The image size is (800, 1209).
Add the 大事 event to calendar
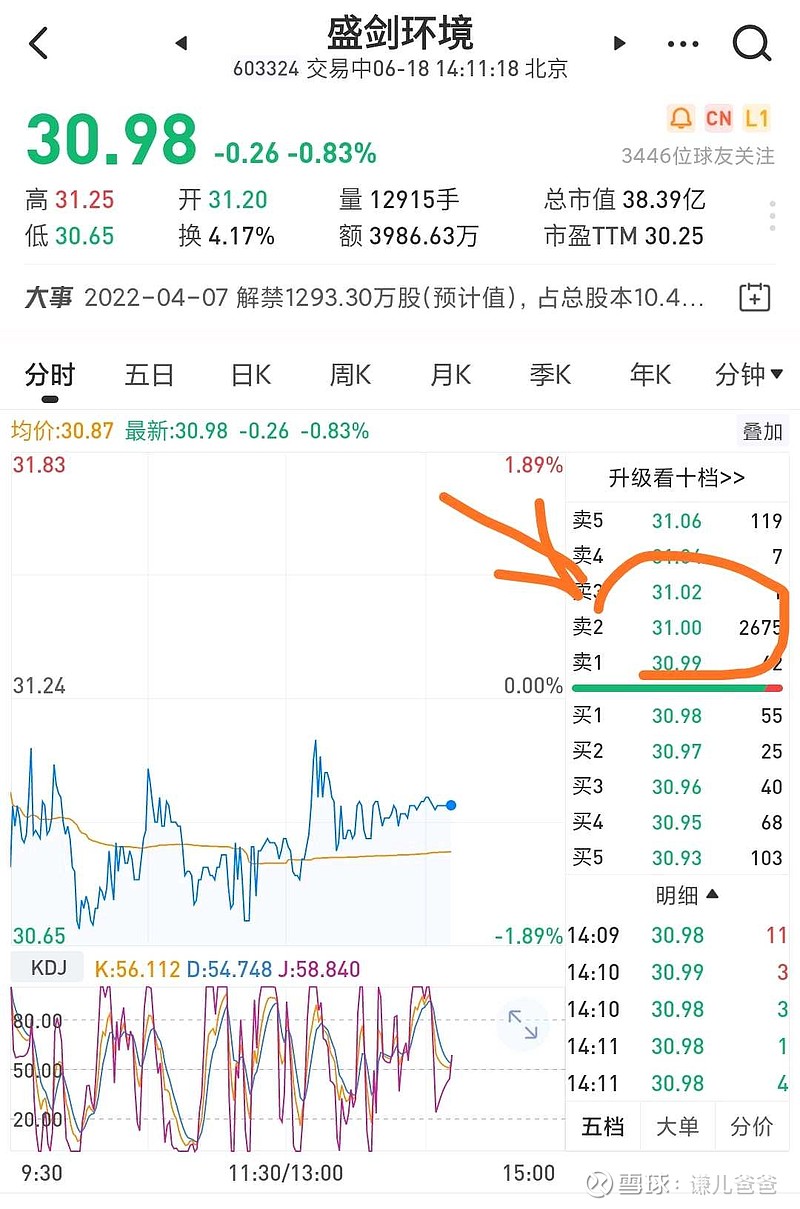tap(755, 297)
